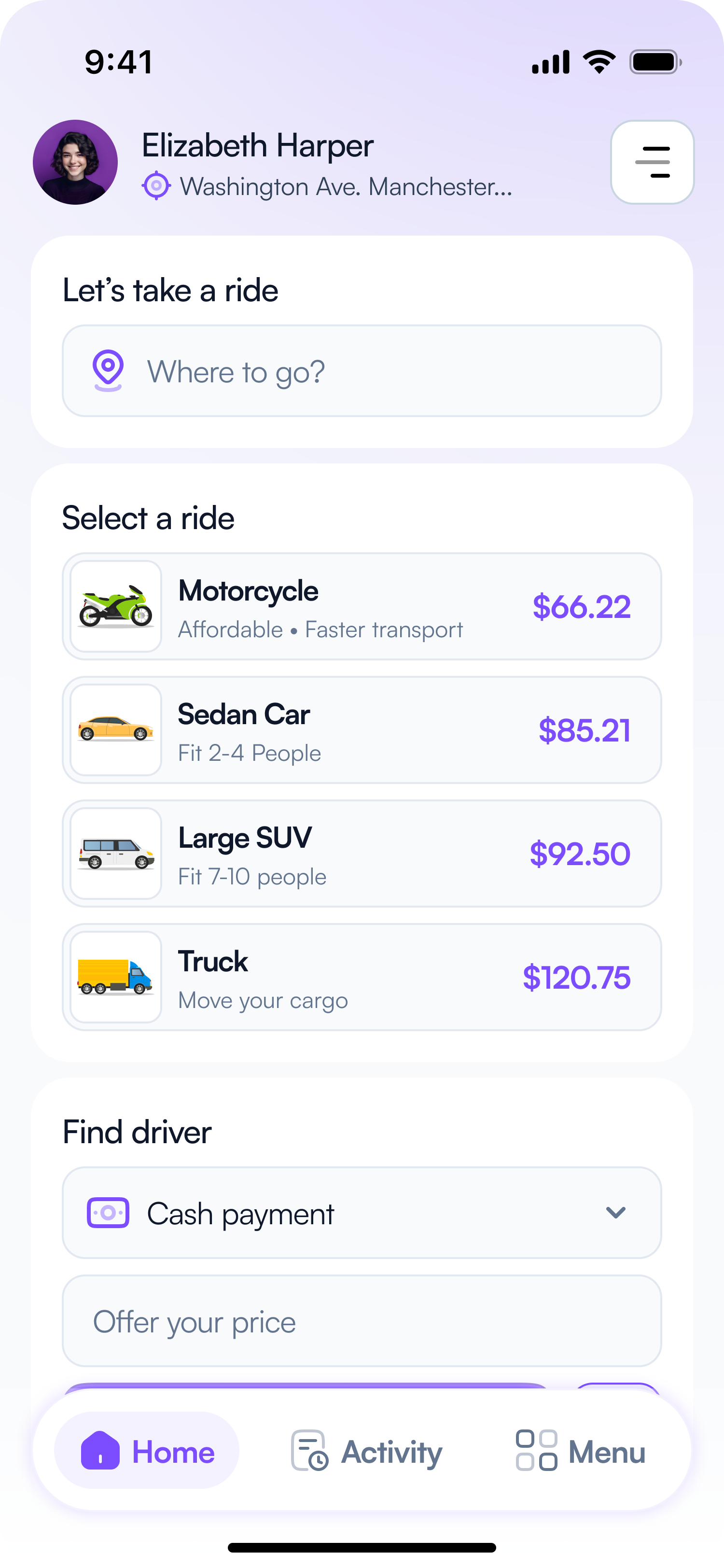Choose the Sedan Car ride
724x1568 pixels.
point(362,730)
